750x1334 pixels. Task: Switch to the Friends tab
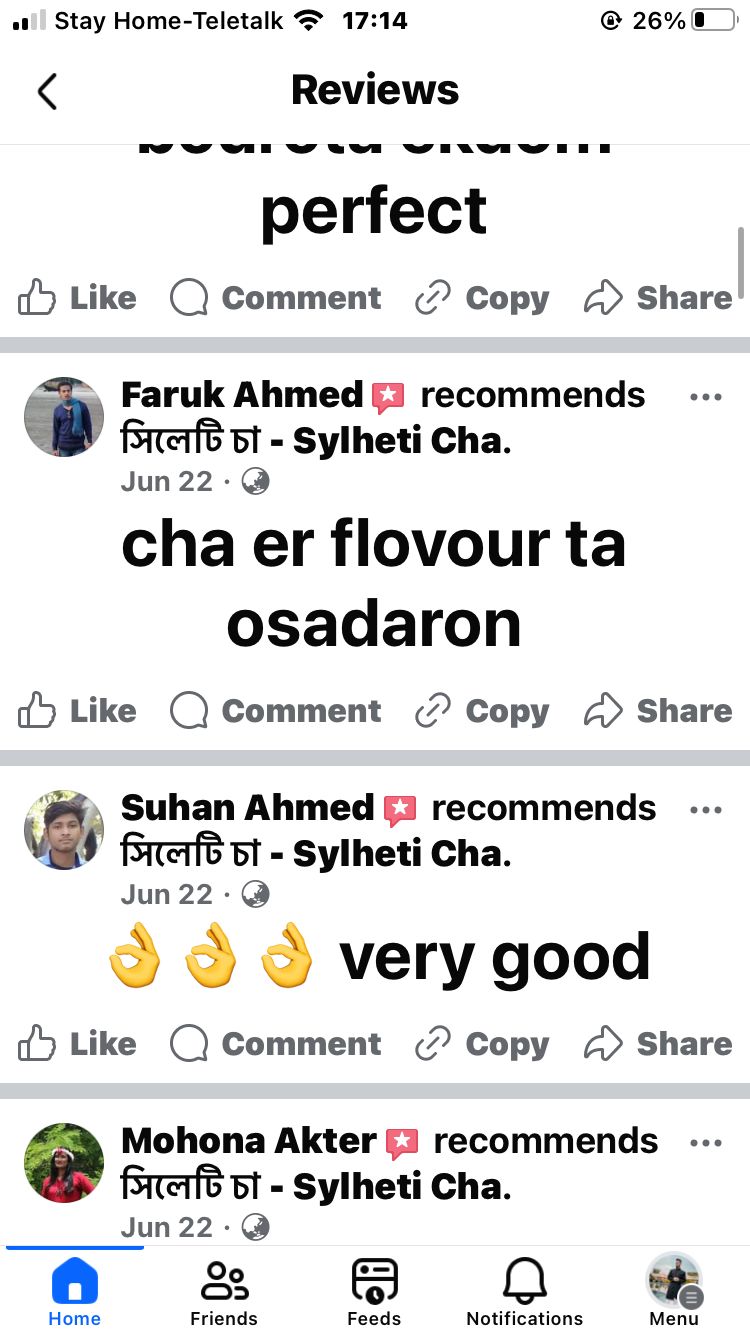[x=224, y=1291]
